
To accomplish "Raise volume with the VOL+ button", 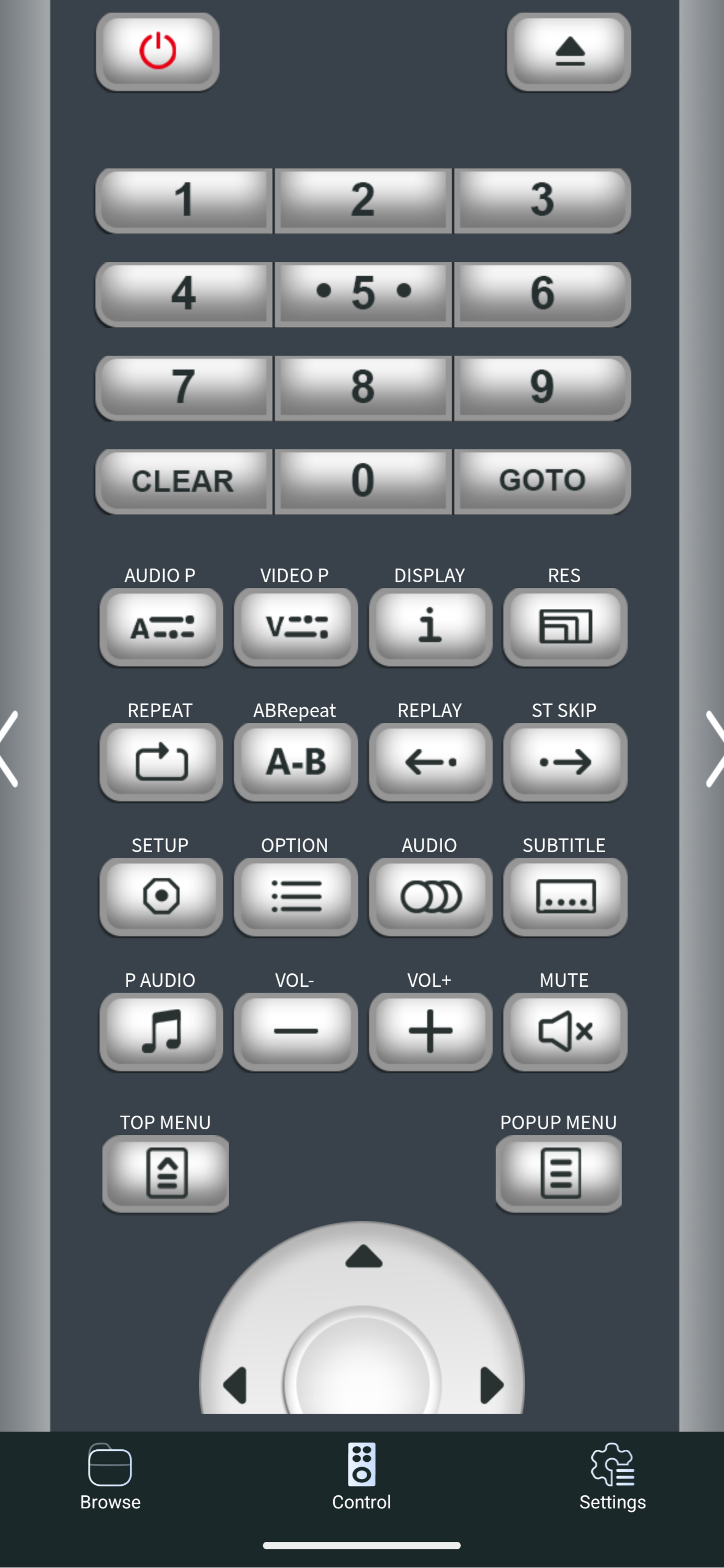I will [x=430, y=1030].
